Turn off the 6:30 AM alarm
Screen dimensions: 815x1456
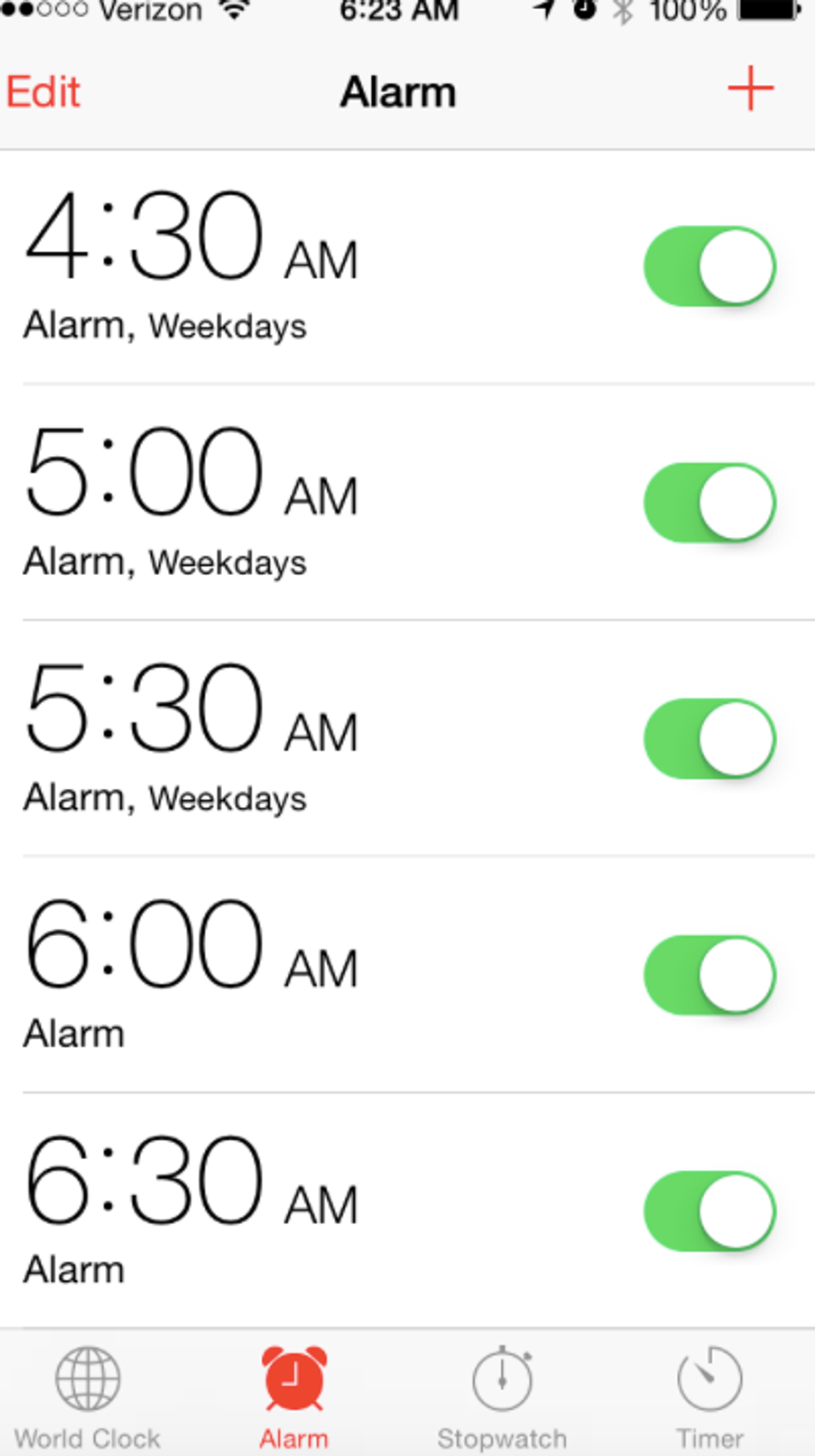tap(710, 1211)
